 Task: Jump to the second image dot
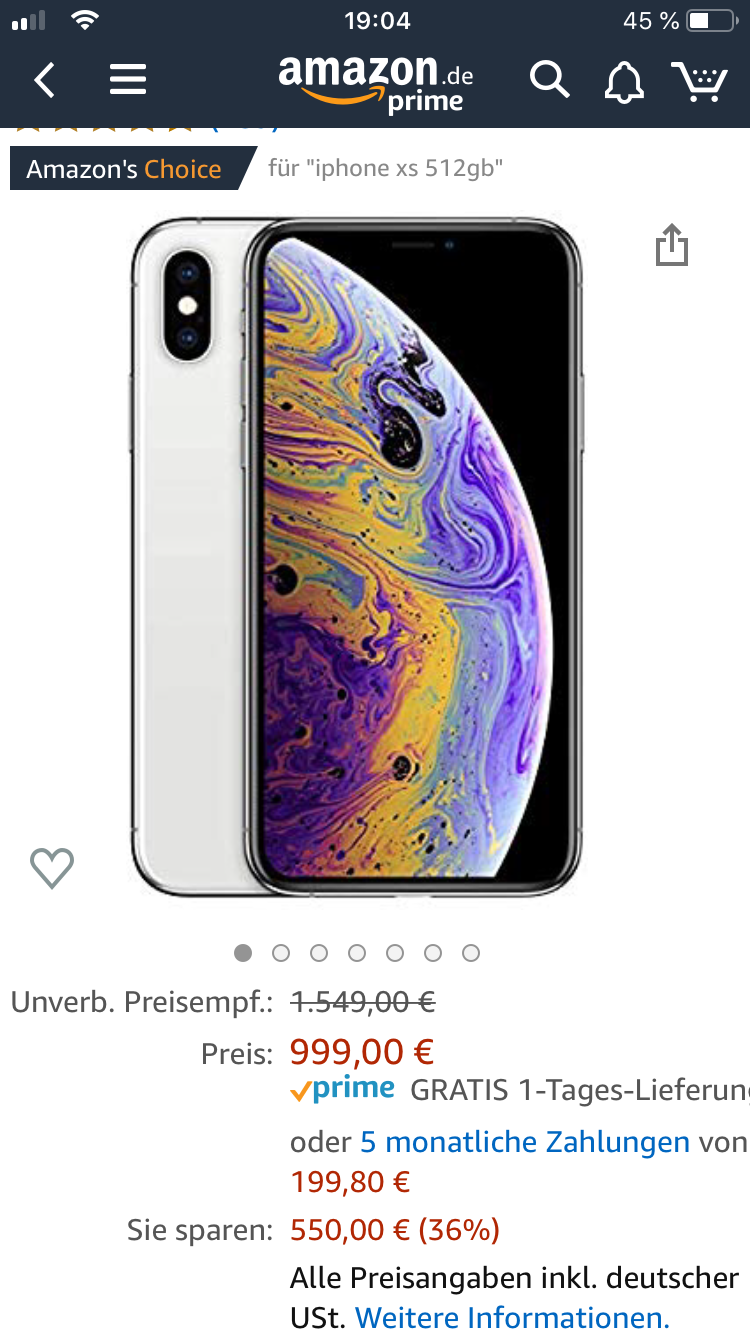[x=281, y=953]
